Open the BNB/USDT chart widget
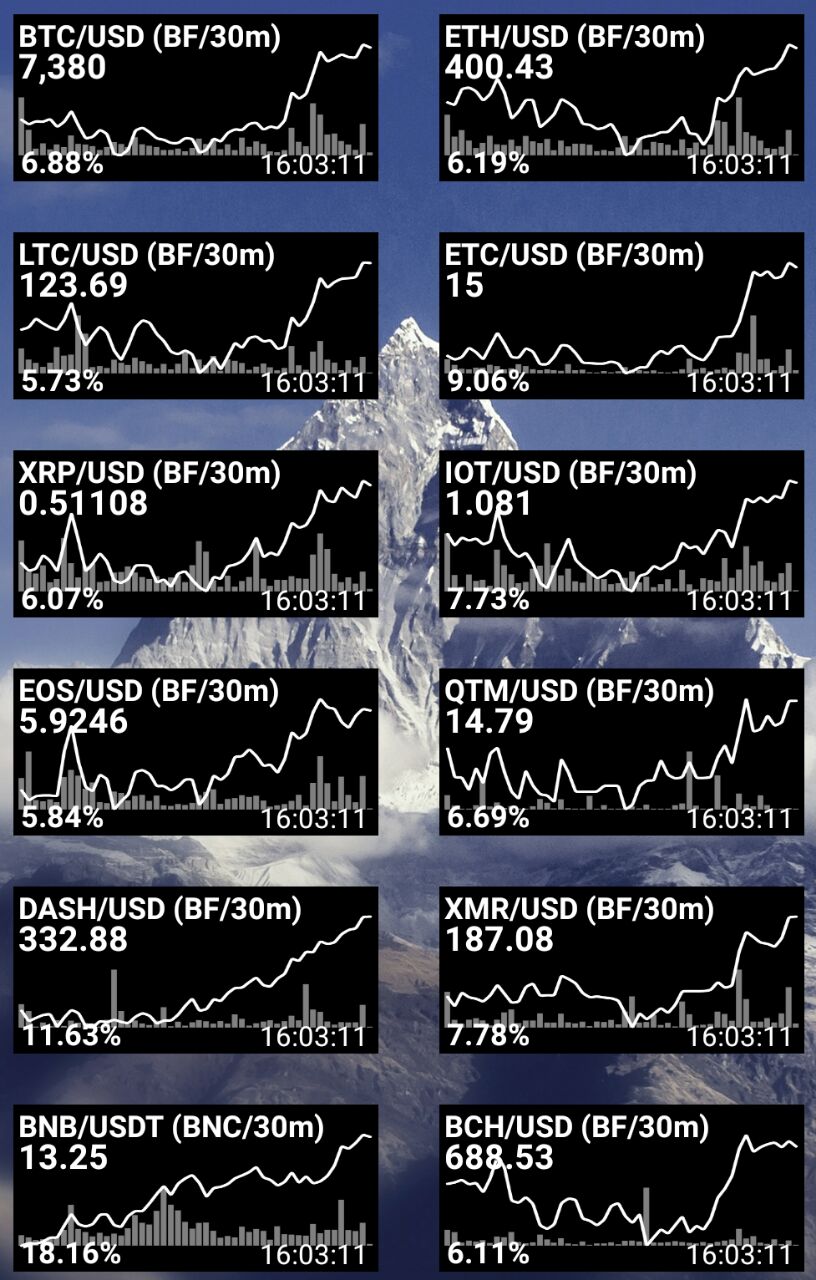816x1280 pixels. (196, 1188)
